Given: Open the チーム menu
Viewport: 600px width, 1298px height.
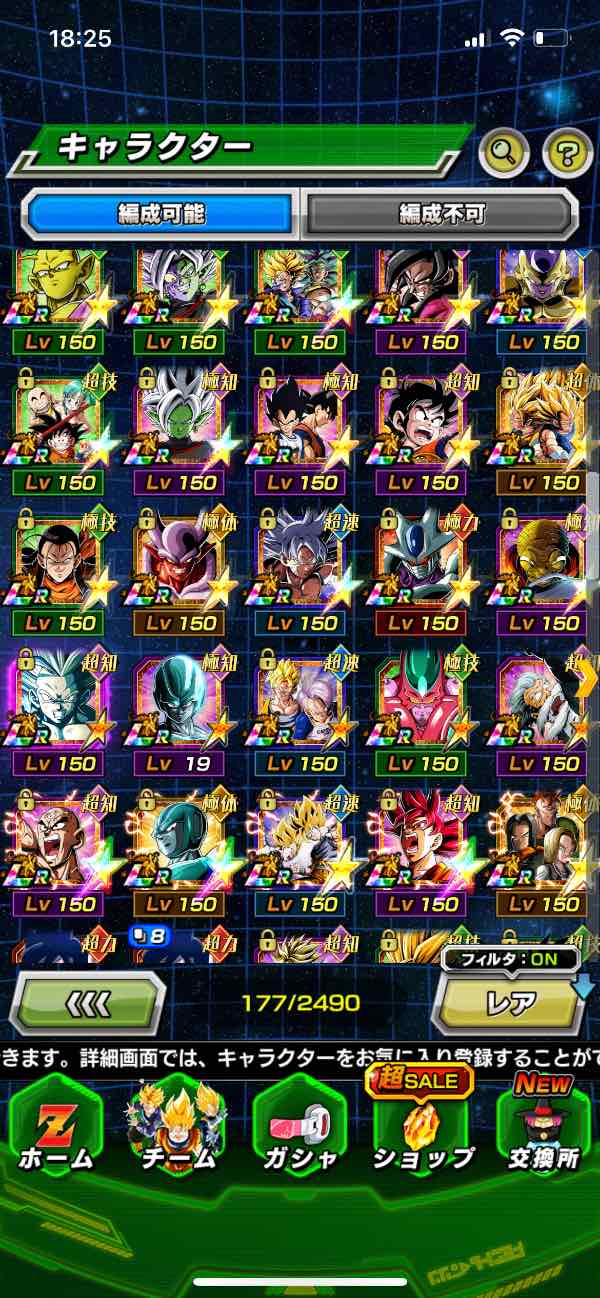Looking at the screenshot, I should (x=176, y=1126).
